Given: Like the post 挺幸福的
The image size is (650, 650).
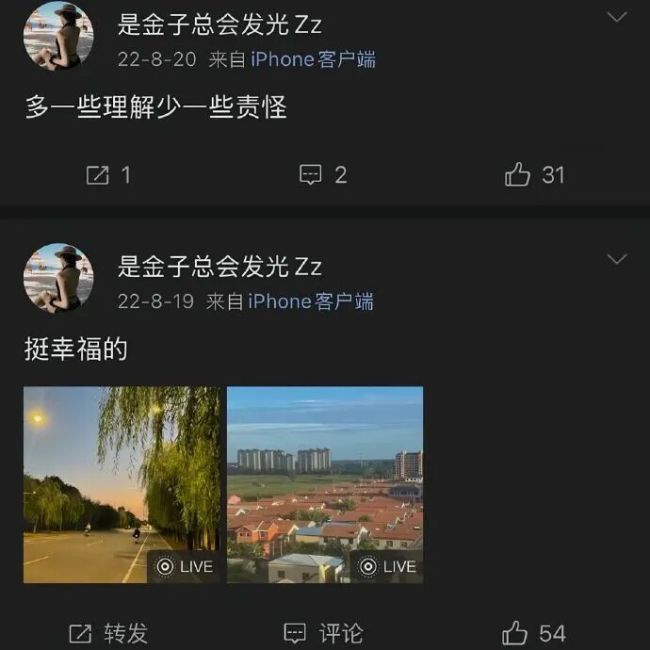Looking at the screenshot, I should [x=534, y=633].
